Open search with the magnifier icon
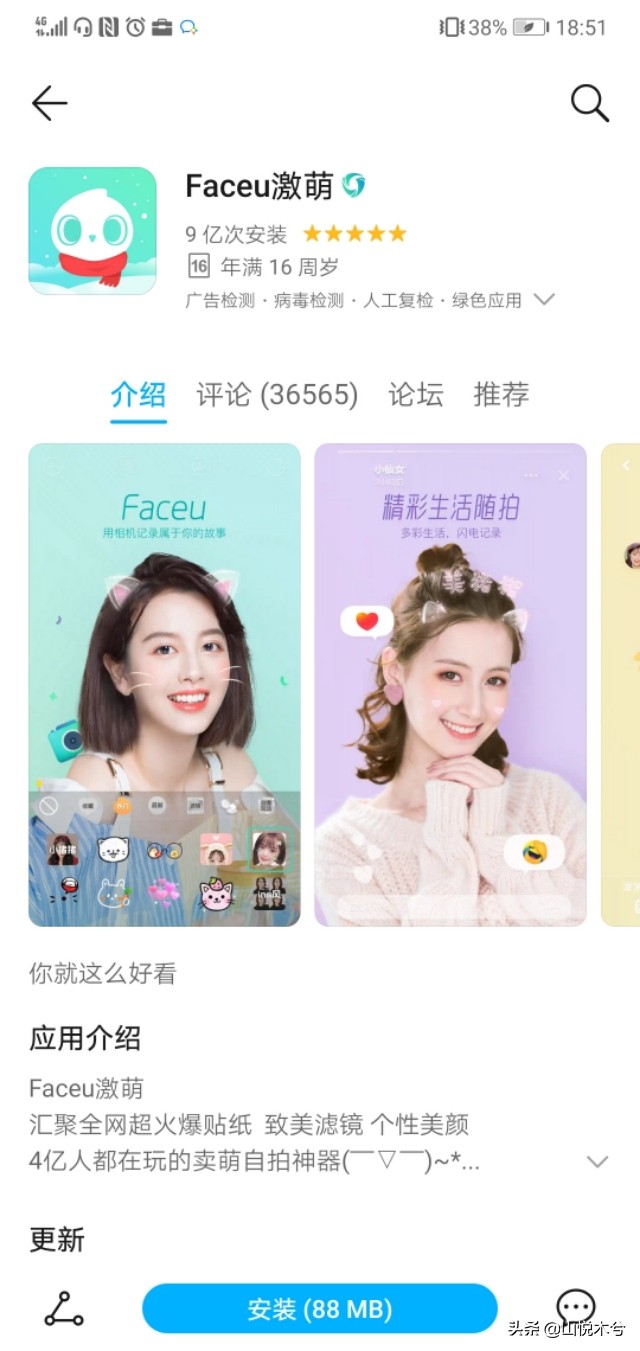Viewport: 640px width, 1351px height. point(589,103)
